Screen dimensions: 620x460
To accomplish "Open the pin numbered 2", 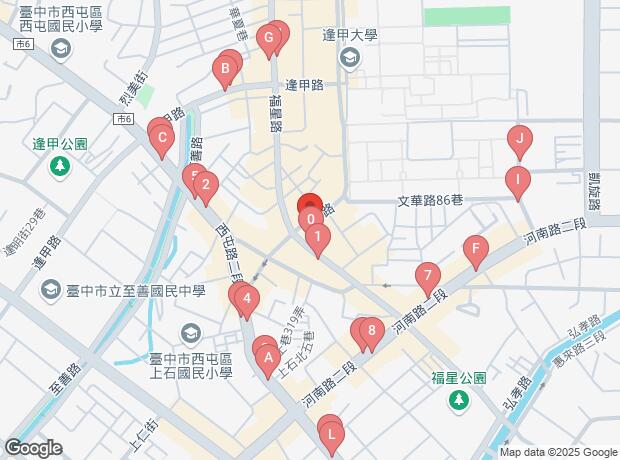I will pyautogui.click(x=205, y=184).
